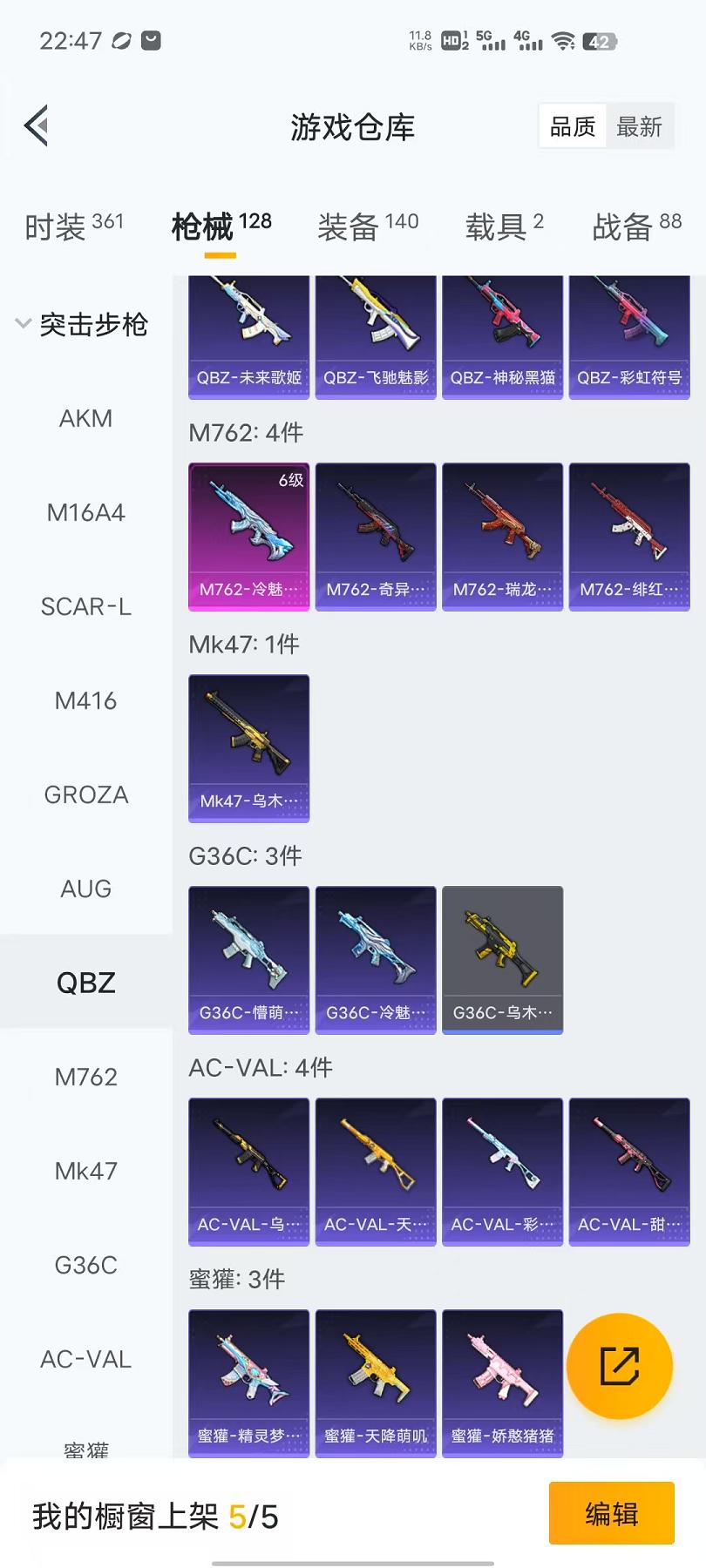Open the M762-冷魅 level 6 skin
Image resolution: width=706 pixels, height=1568 pixels.
tap(249, 536)
